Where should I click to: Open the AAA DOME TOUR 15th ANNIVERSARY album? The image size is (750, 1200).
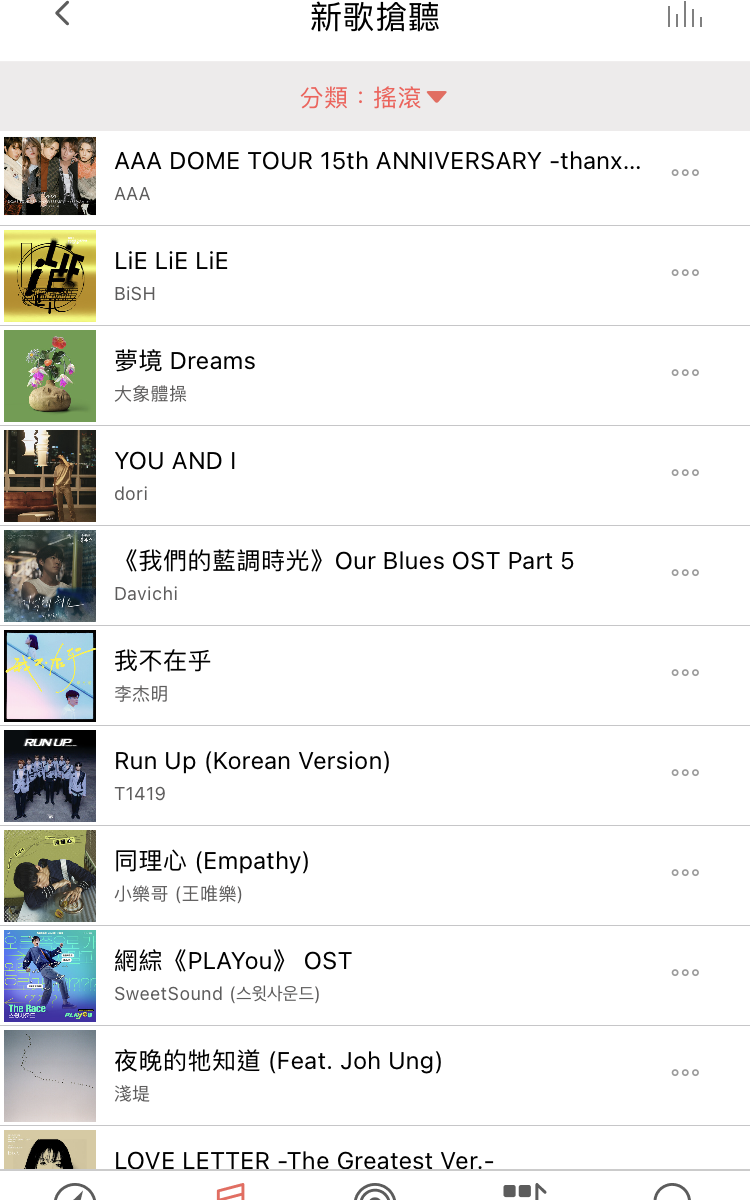point(378,175)
